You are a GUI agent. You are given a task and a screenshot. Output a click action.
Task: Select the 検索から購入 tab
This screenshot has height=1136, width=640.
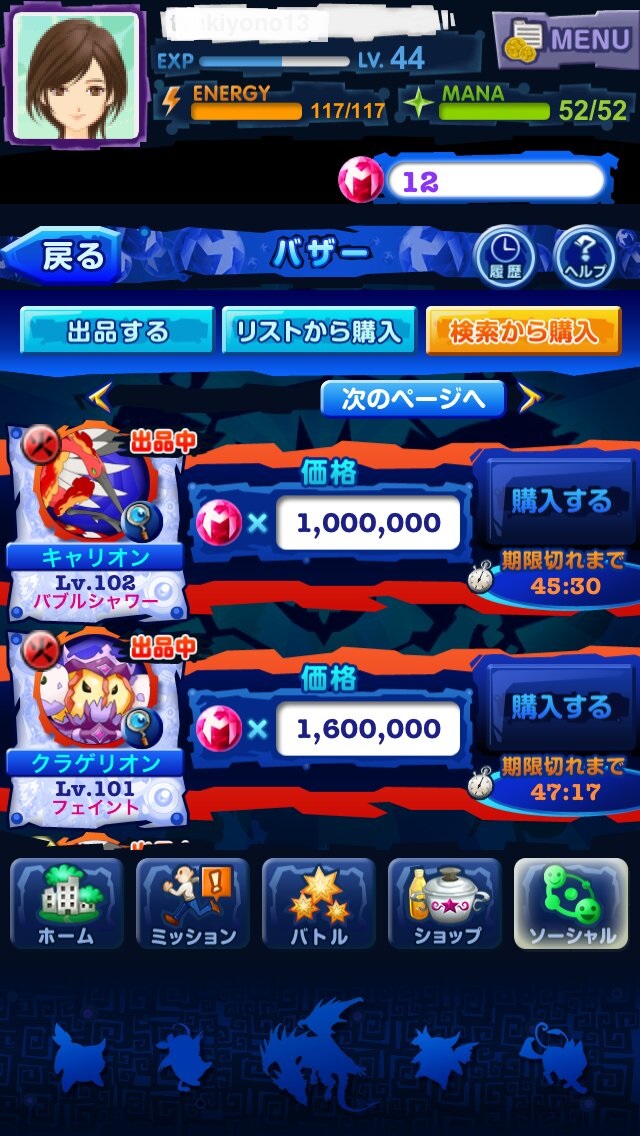[523, 332]
